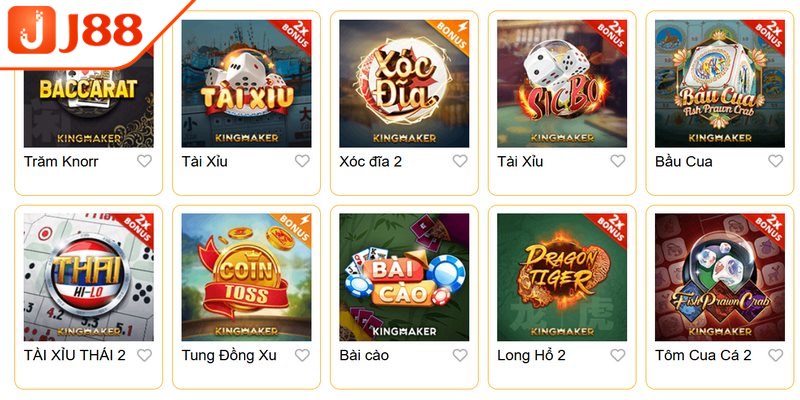This screenshot has width=800, height=400.
Task: Mark Bài cào as favorite
Action: tap(460, 355)
